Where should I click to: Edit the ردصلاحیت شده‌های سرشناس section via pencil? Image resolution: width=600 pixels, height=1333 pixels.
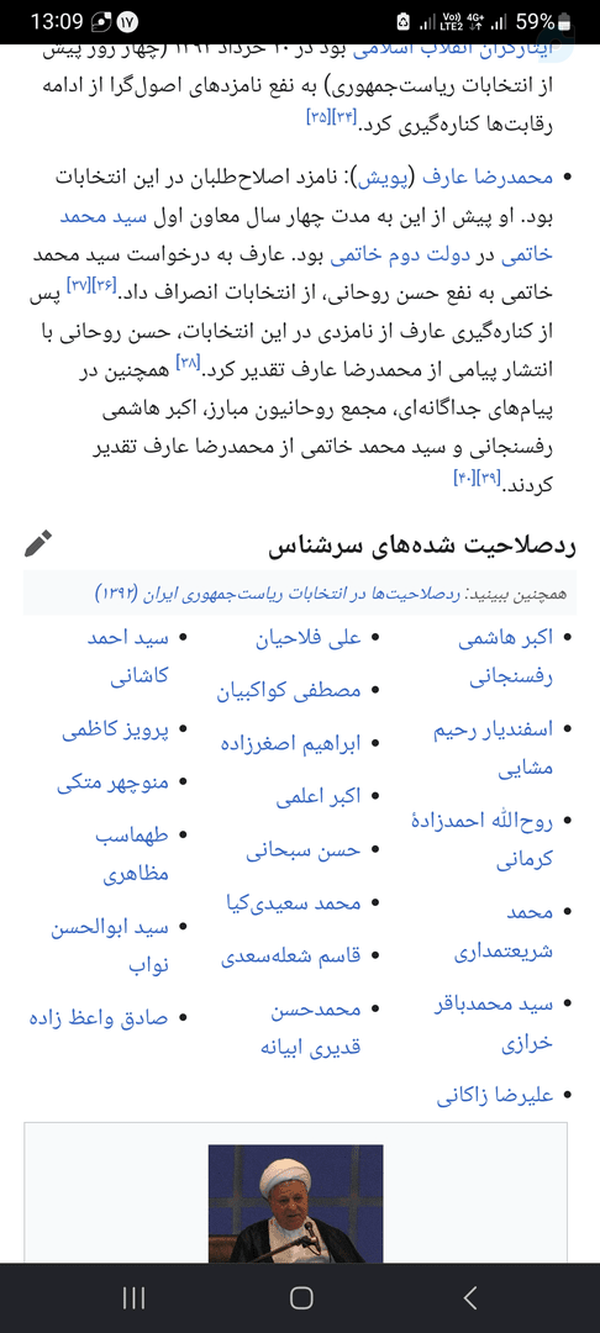tap(37, 543)
